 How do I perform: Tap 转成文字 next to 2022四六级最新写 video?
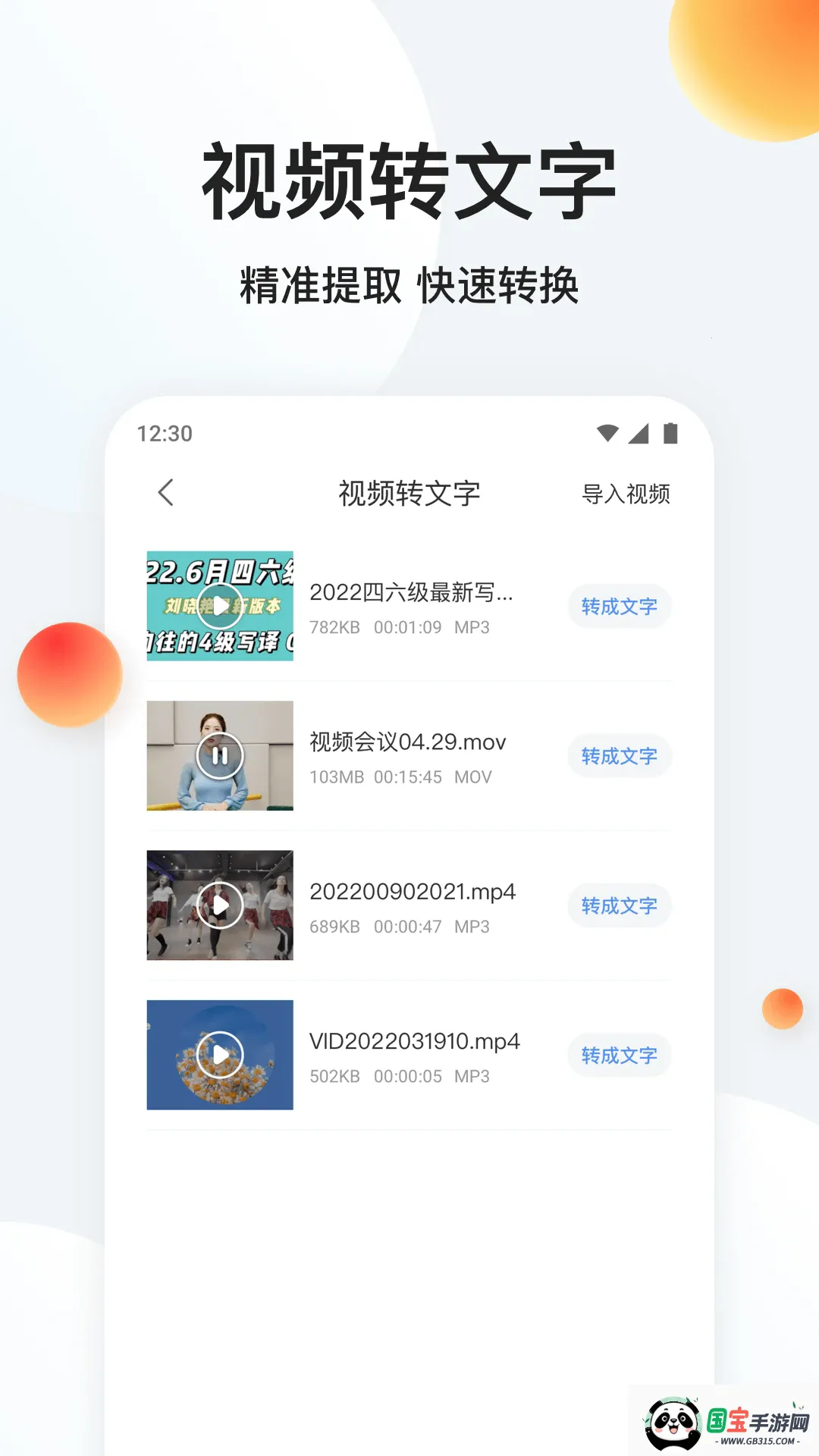click(x=619, y=606)
